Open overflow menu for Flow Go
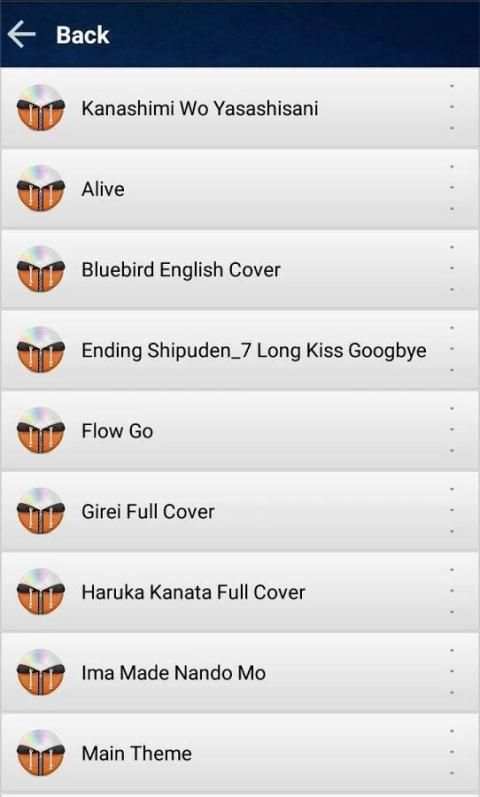This screenshot has width=480, height=797. [452, 430]
